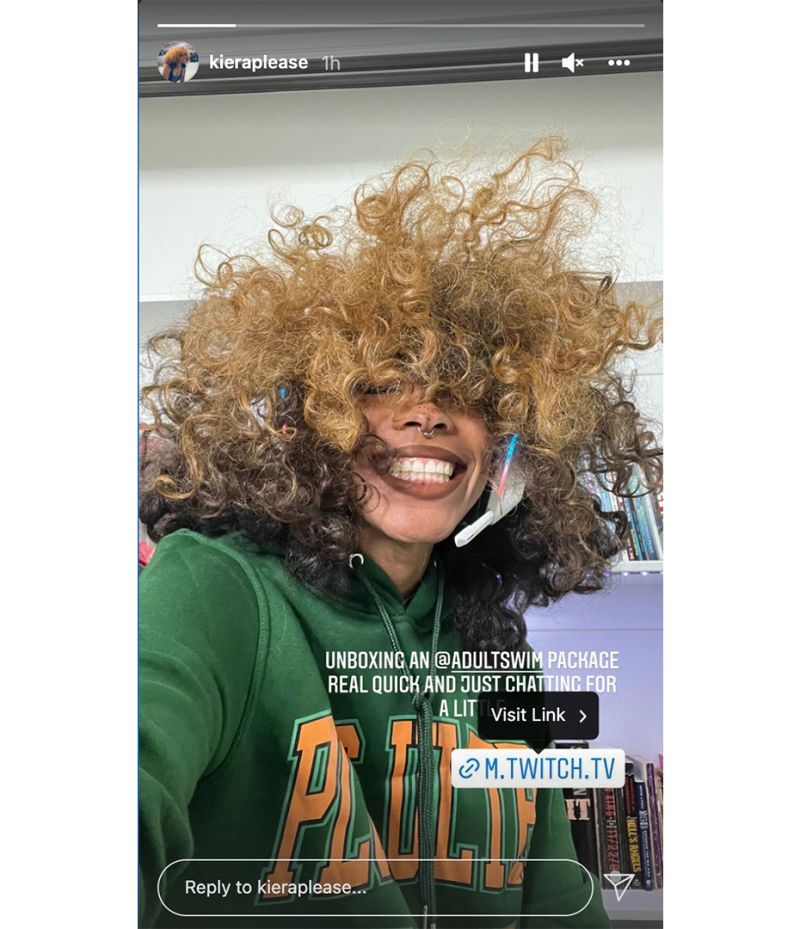Pause the story playback
Screen dimensions: 800x929
pos(531,63)
